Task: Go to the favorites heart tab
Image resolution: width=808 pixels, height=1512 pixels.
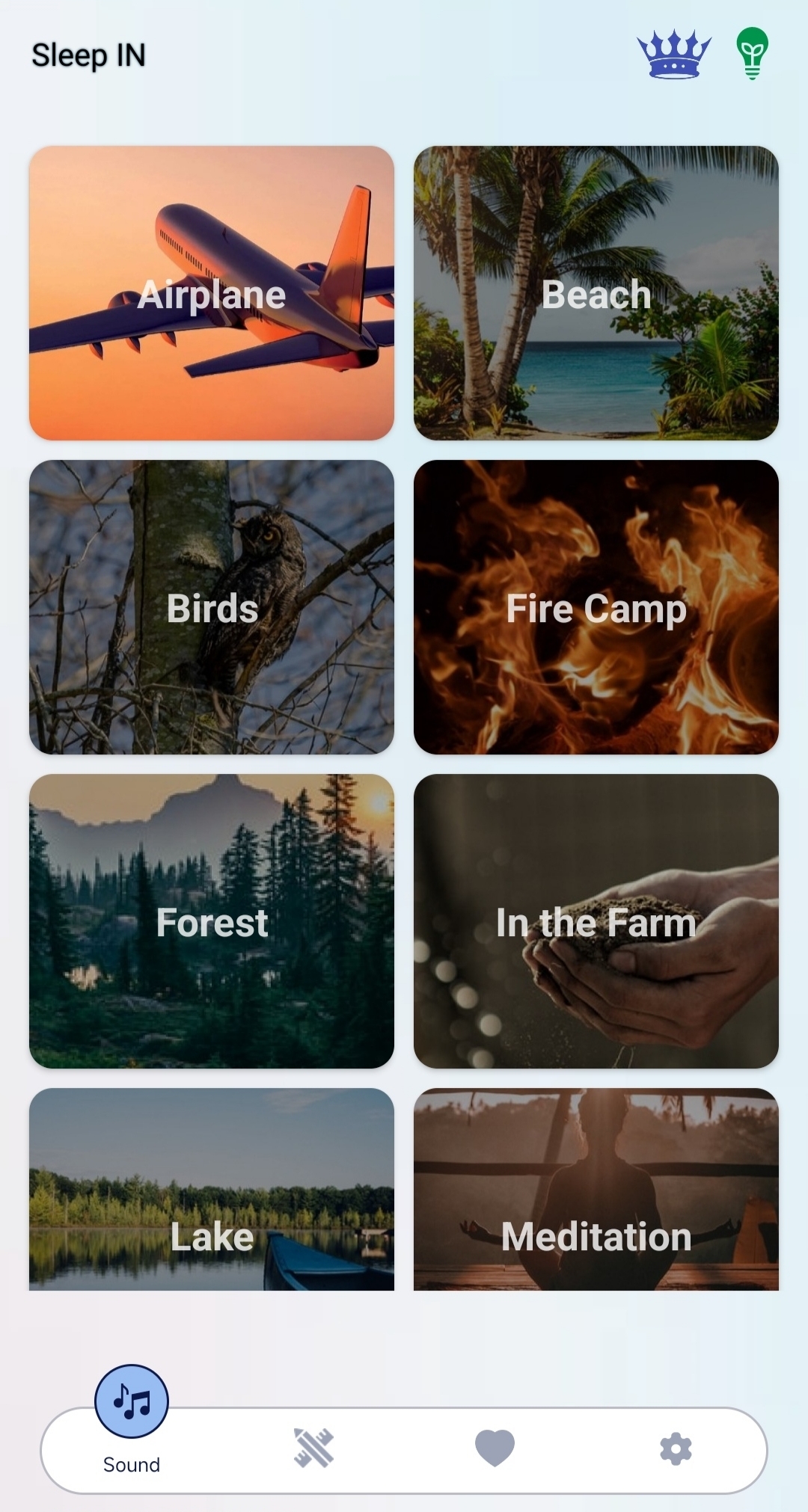Action: pos(495,1448)
